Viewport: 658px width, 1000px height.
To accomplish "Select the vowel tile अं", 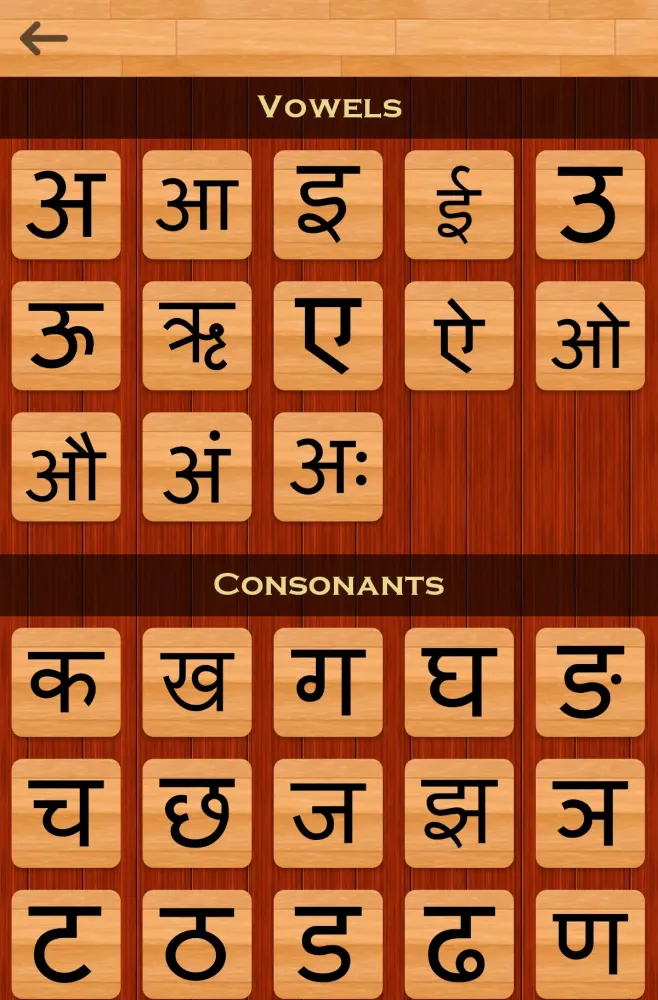I will point(197,467).
